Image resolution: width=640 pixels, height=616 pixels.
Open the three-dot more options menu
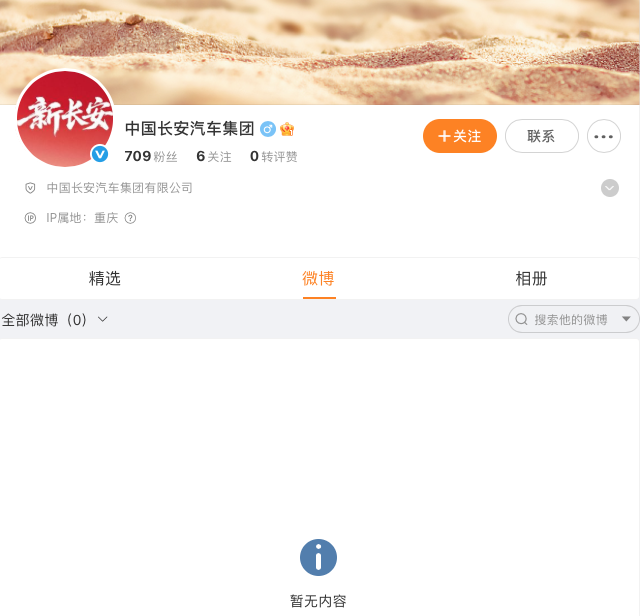tap(603, 136)
